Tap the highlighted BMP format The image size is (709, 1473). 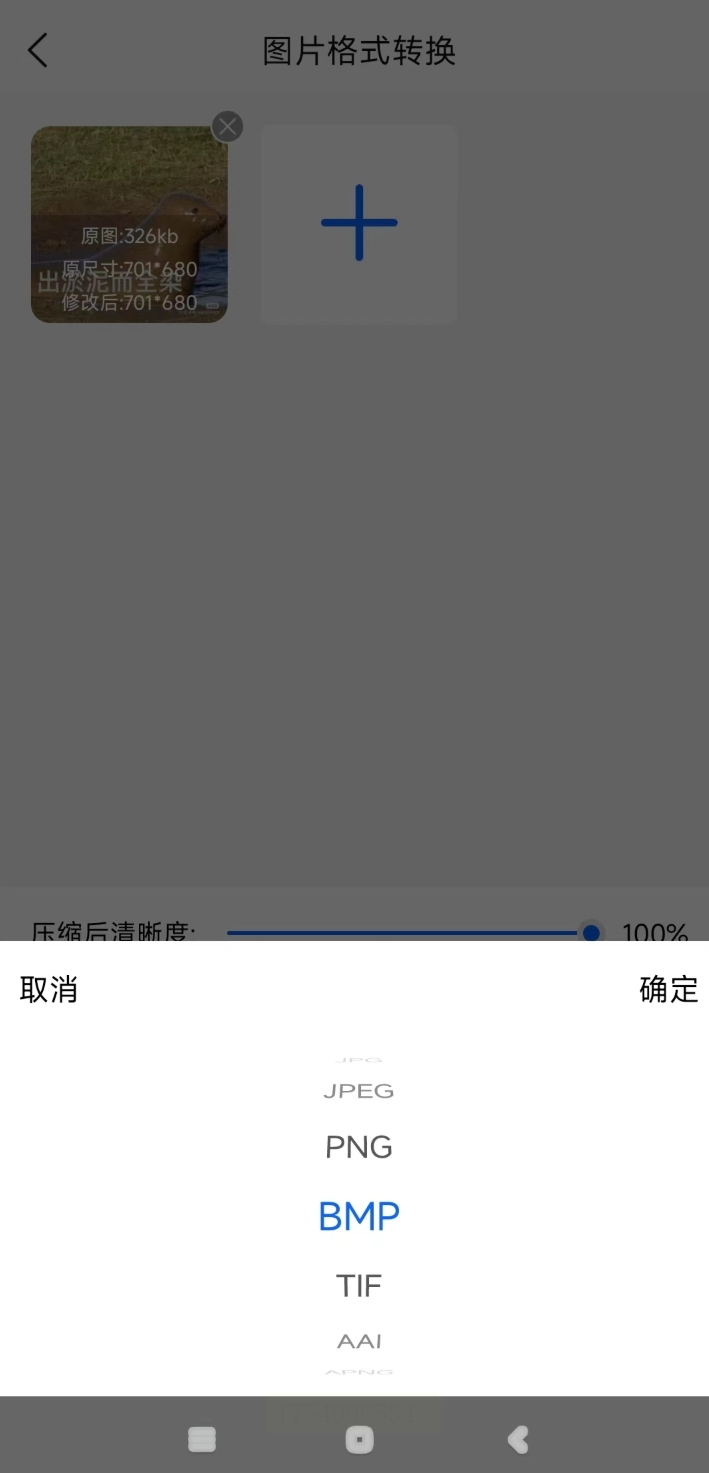tap(358, 1216)
